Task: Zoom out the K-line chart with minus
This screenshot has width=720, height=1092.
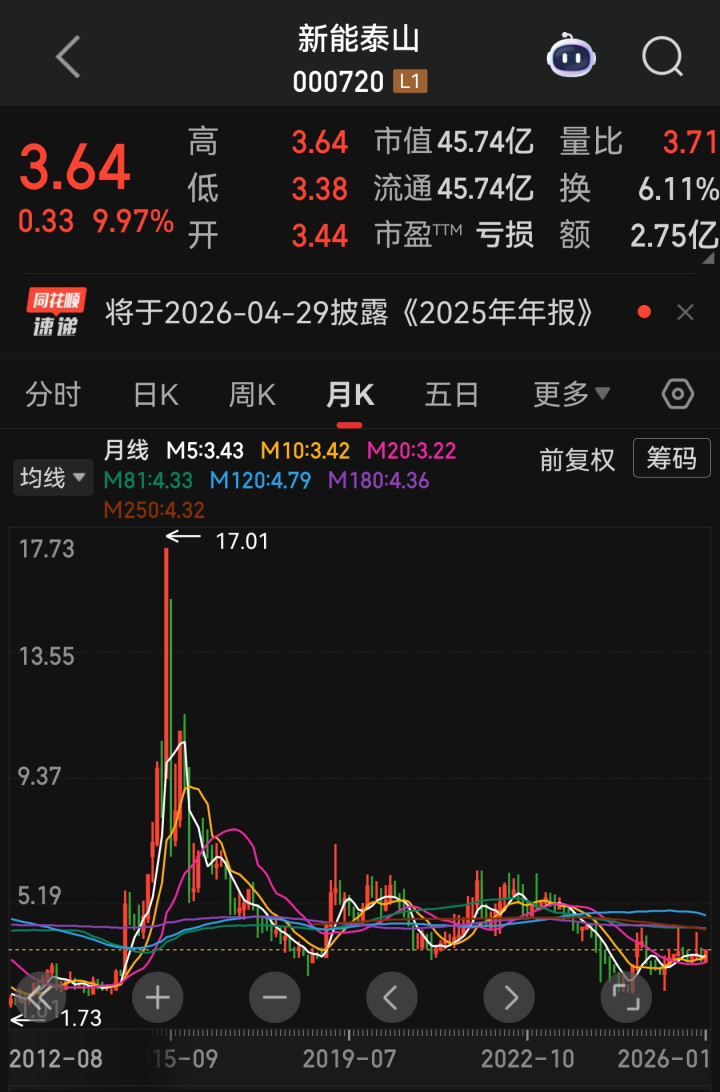Action: (274, 997)
